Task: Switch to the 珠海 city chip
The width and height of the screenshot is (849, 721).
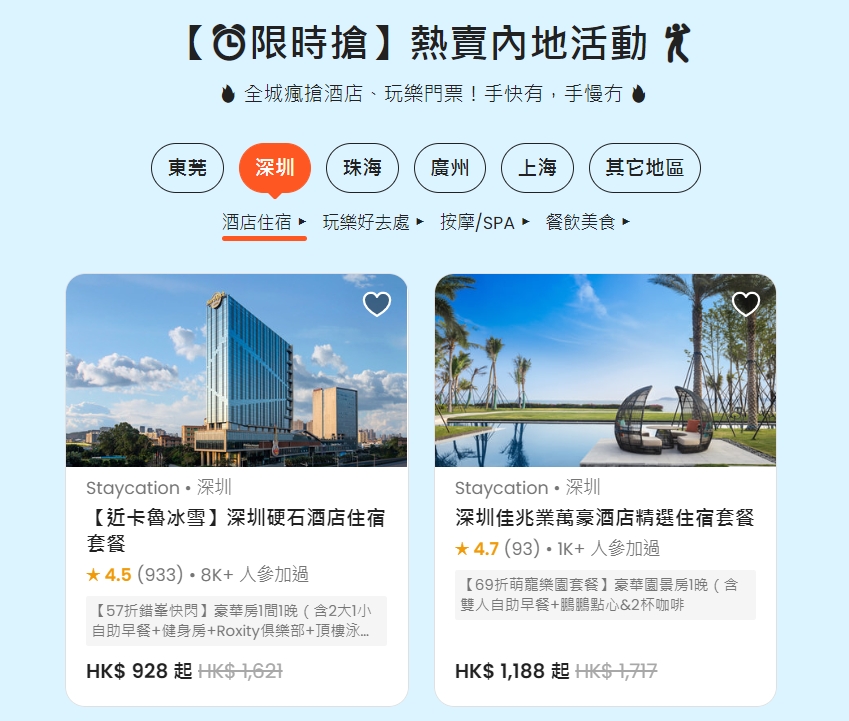Action: 362,168
